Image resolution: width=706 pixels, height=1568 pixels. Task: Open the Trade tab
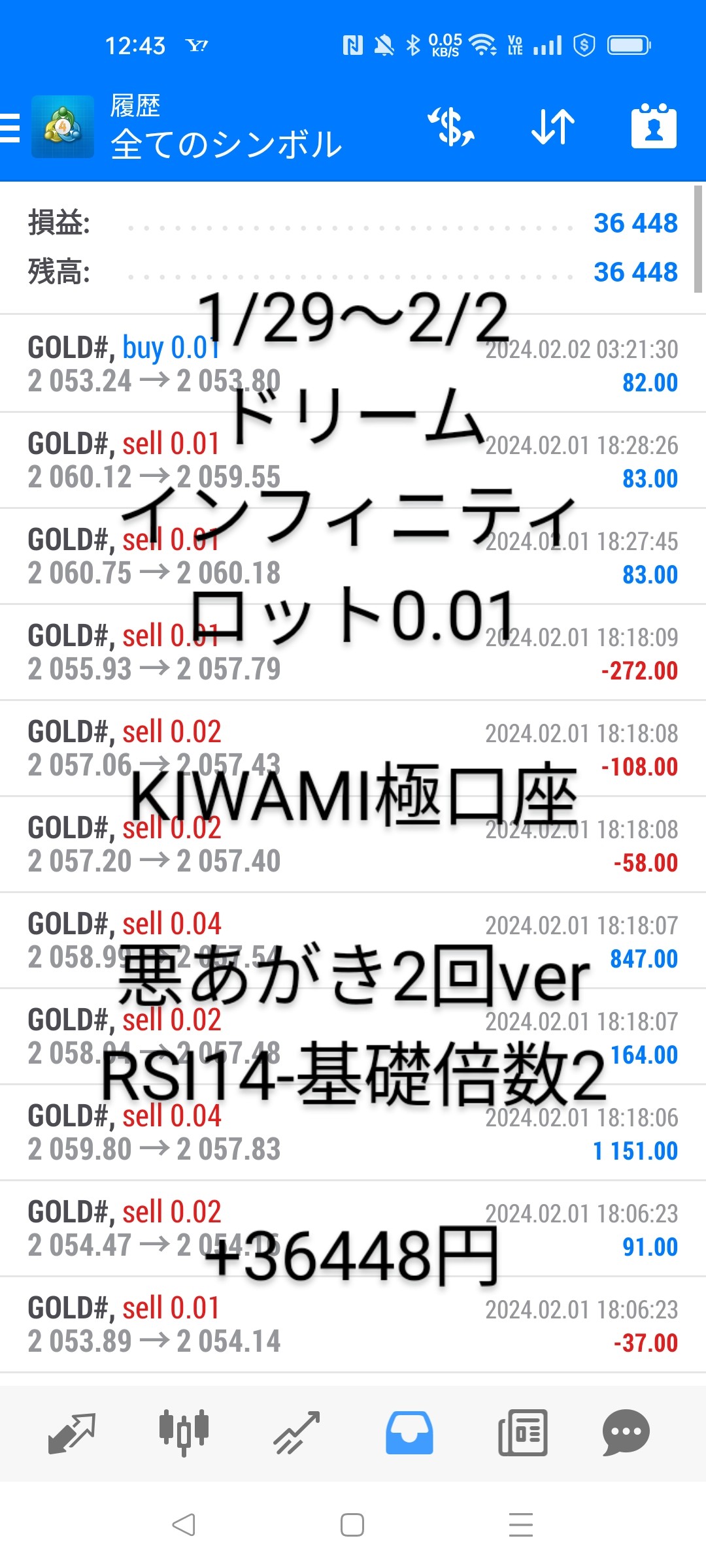[x=296, y=1433]
